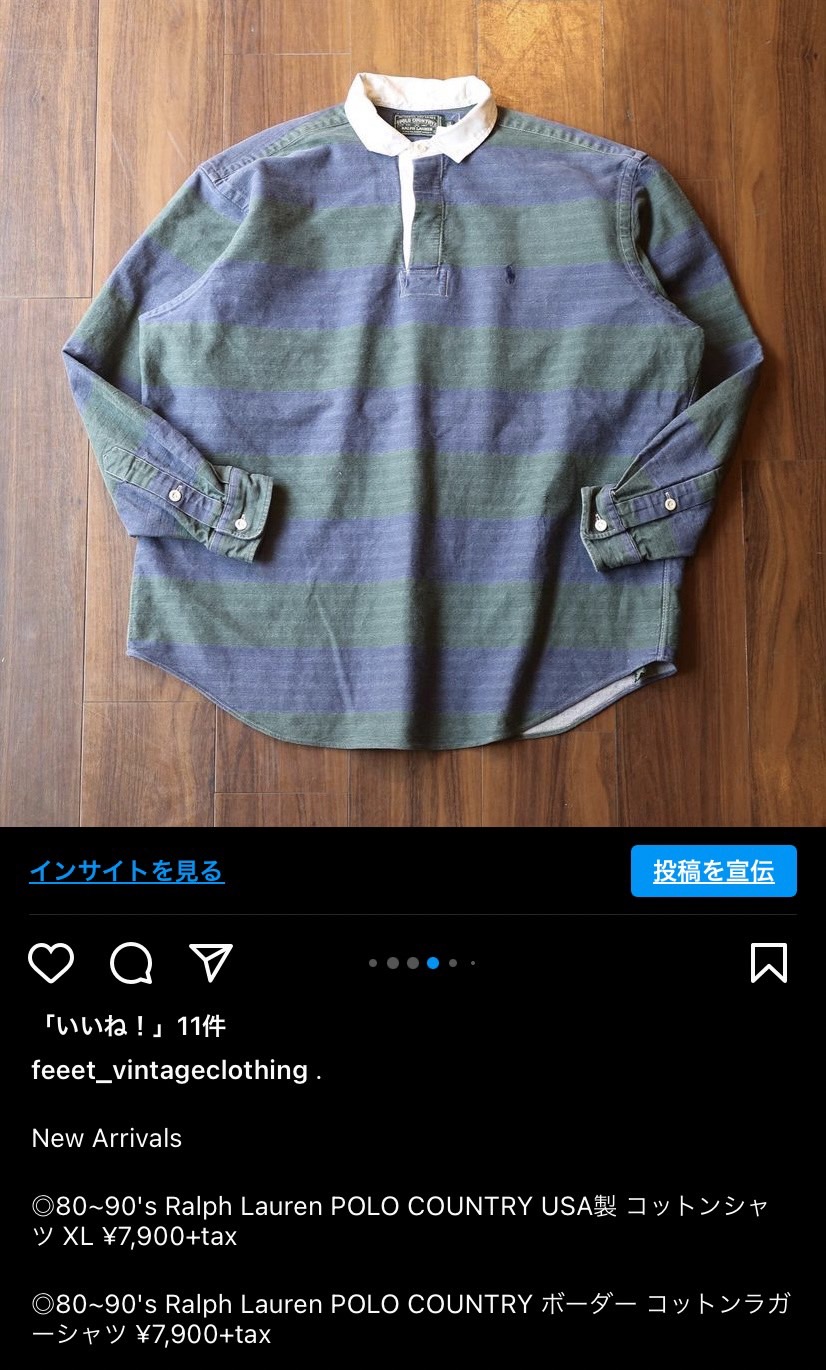Tap the striped rugby shirt photo
This screenshot has width=826, height=1370.
pyautogui.click(x=413, y=413)
